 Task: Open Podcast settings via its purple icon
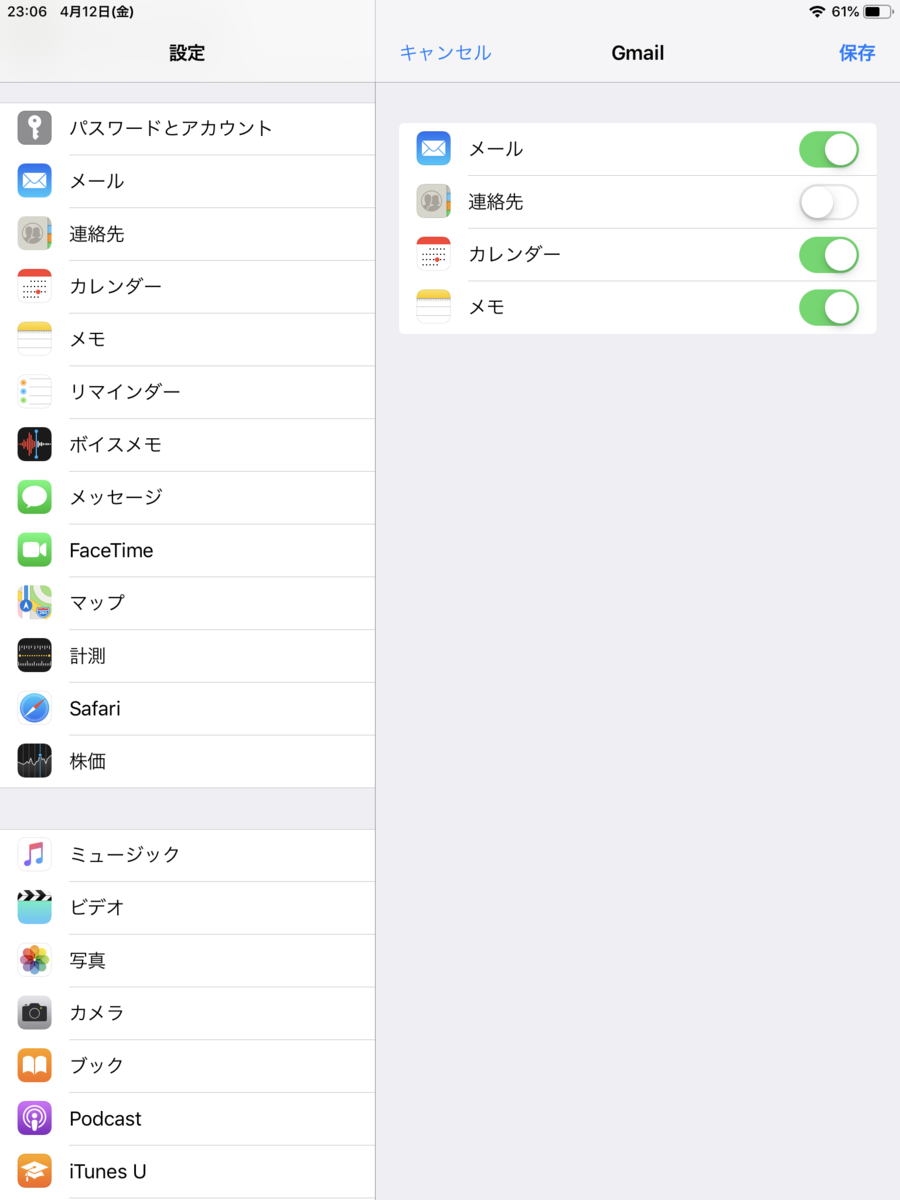coord(34,1118)
